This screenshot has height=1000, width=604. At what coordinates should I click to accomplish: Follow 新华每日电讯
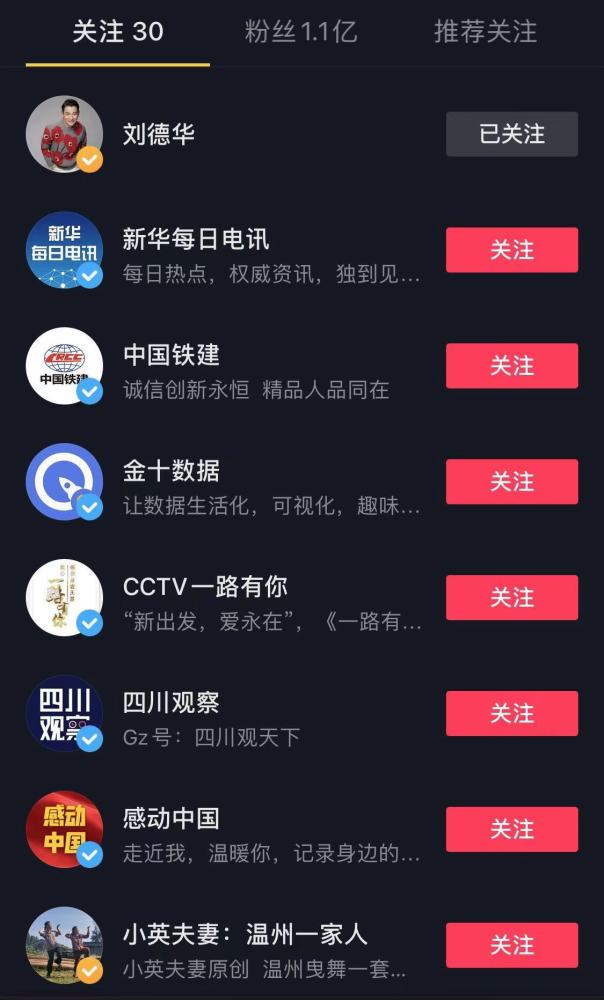[511, 250]
